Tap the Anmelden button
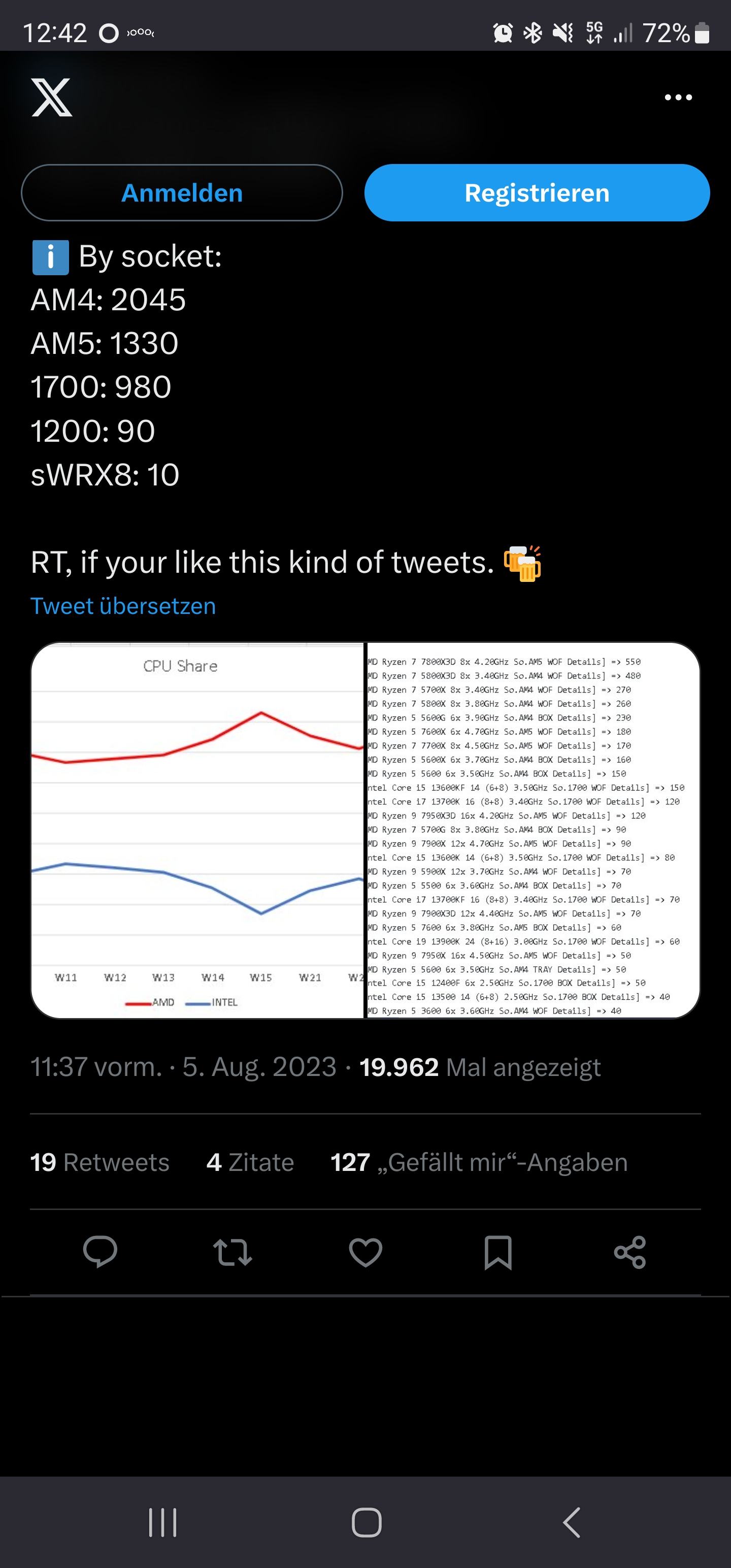The width and height of the screenshot is (731, 1568). (182, 193)
